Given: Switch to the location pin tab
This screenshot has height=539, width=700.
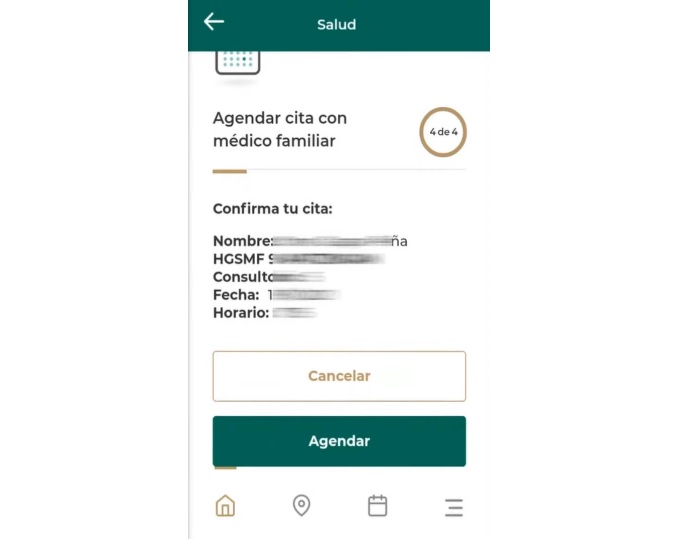Looking at the screenshot, I should point(301,506).
